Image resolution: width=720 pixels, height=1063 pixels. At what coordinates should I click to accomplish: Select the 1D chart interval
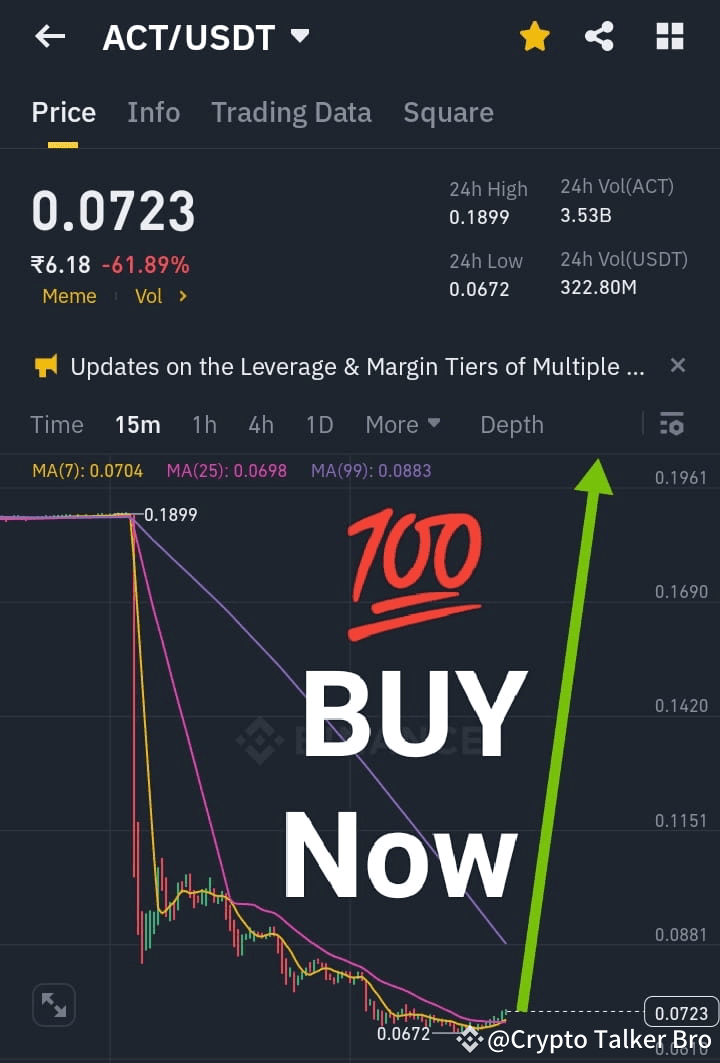[319, 424]
